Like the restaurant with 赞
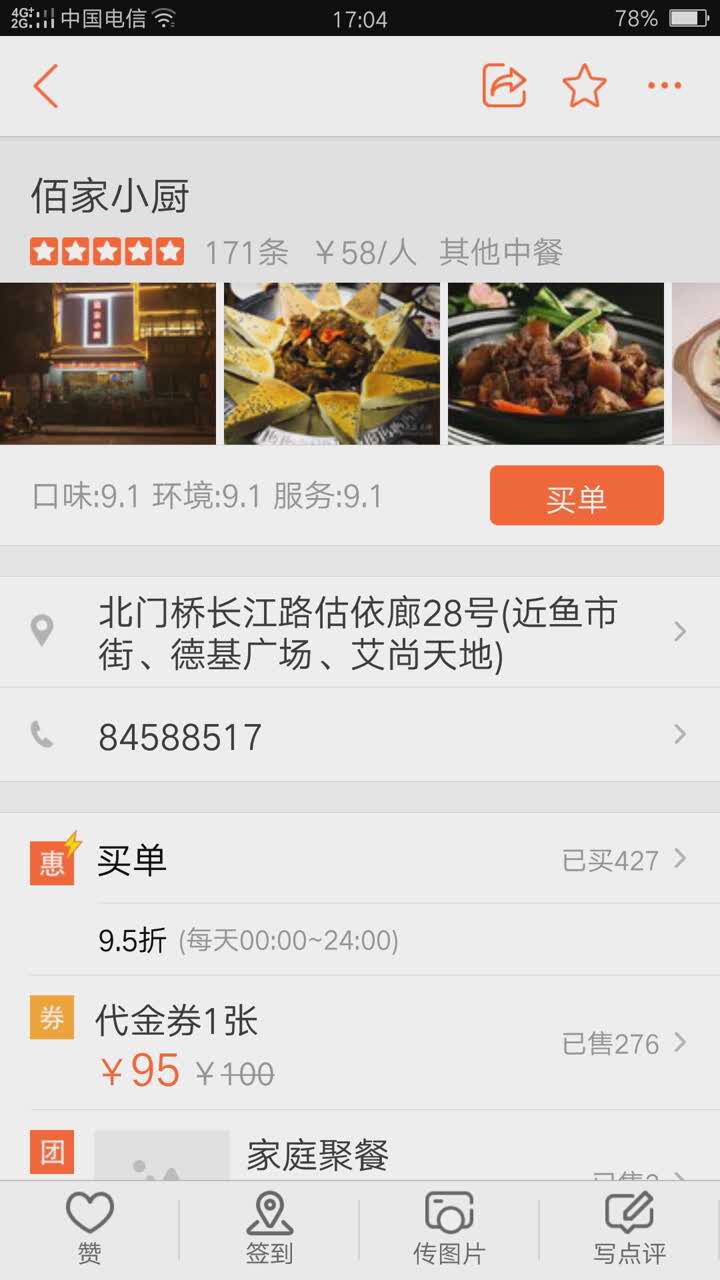 click(x=90, y=1229)
